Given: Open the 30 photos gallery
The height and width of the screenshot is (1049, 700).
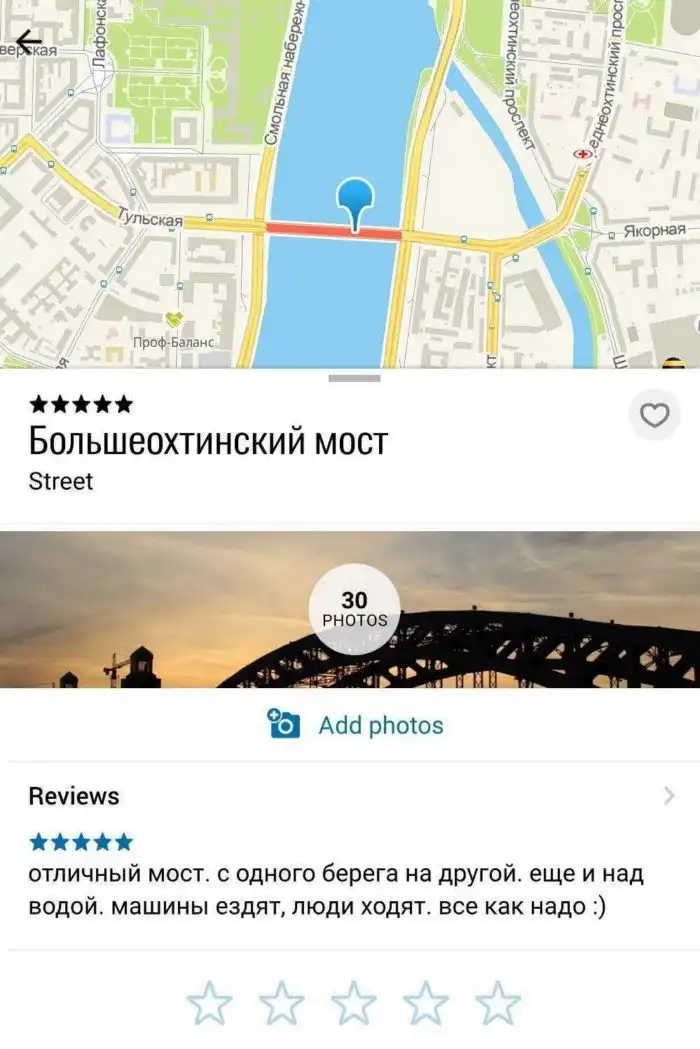Looking at the screenshot, I should coord(354,609).
